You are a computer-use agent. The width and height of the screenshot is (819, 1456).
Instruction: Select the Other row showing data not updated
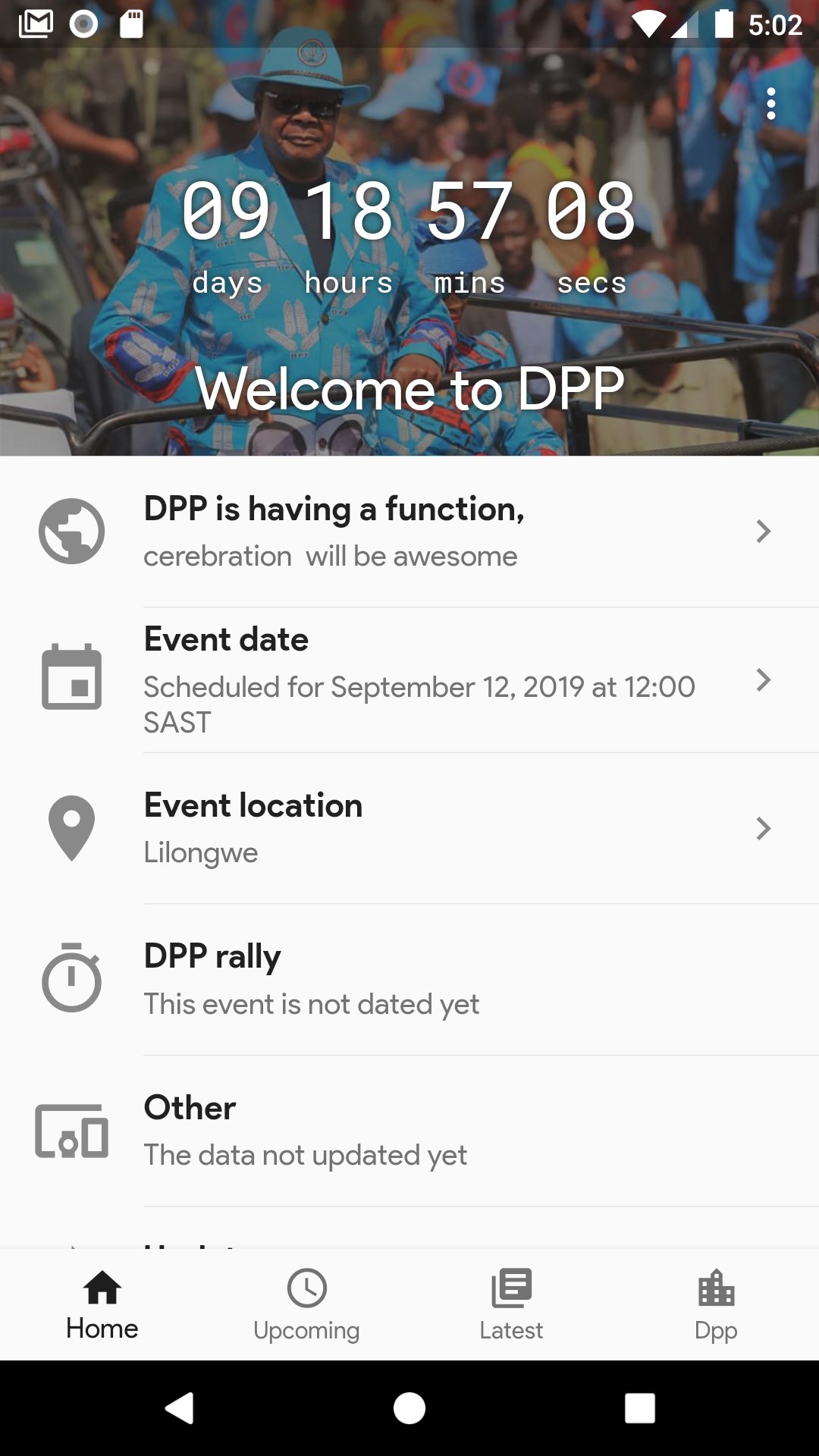coord(409,1130)
